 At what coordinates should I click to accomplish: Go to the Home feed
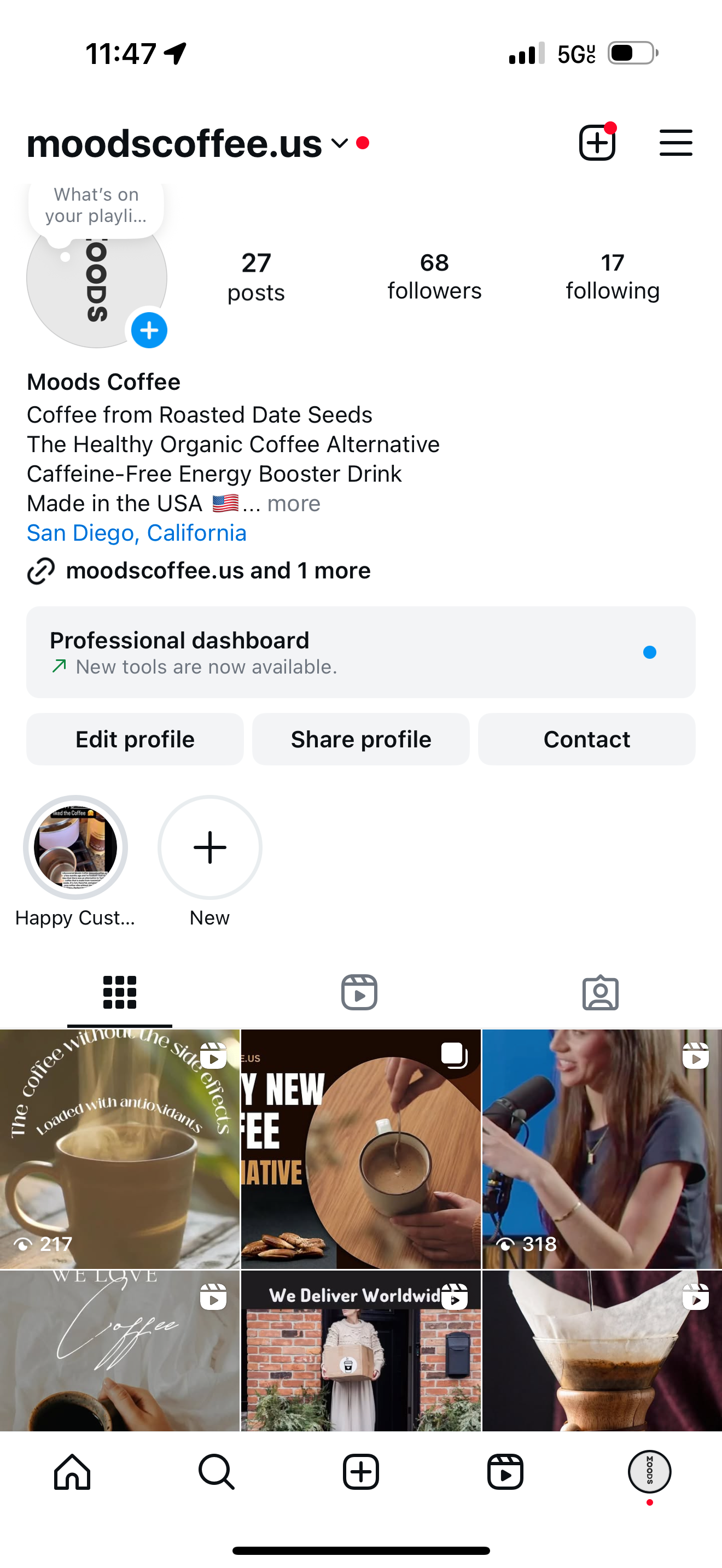pyautogui.click(x=72, y=1472)
